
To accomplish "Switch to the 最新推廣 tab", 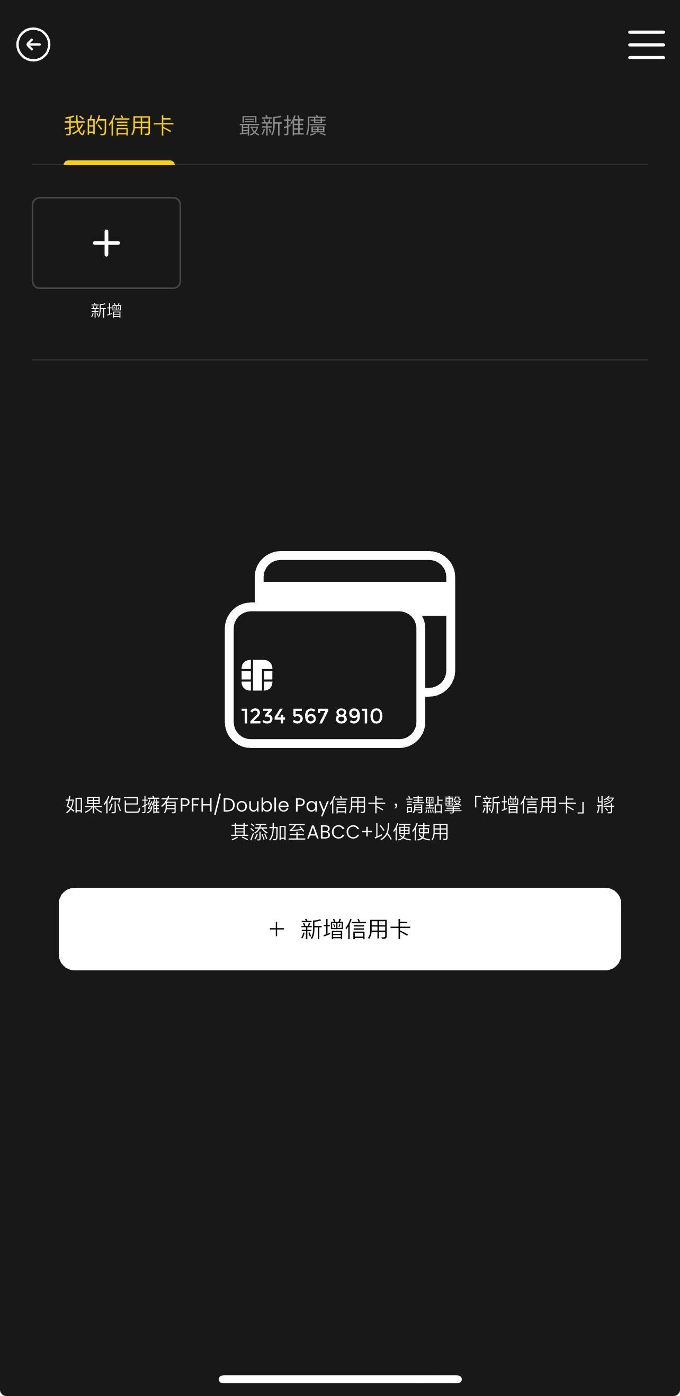I will click(283, 126).
